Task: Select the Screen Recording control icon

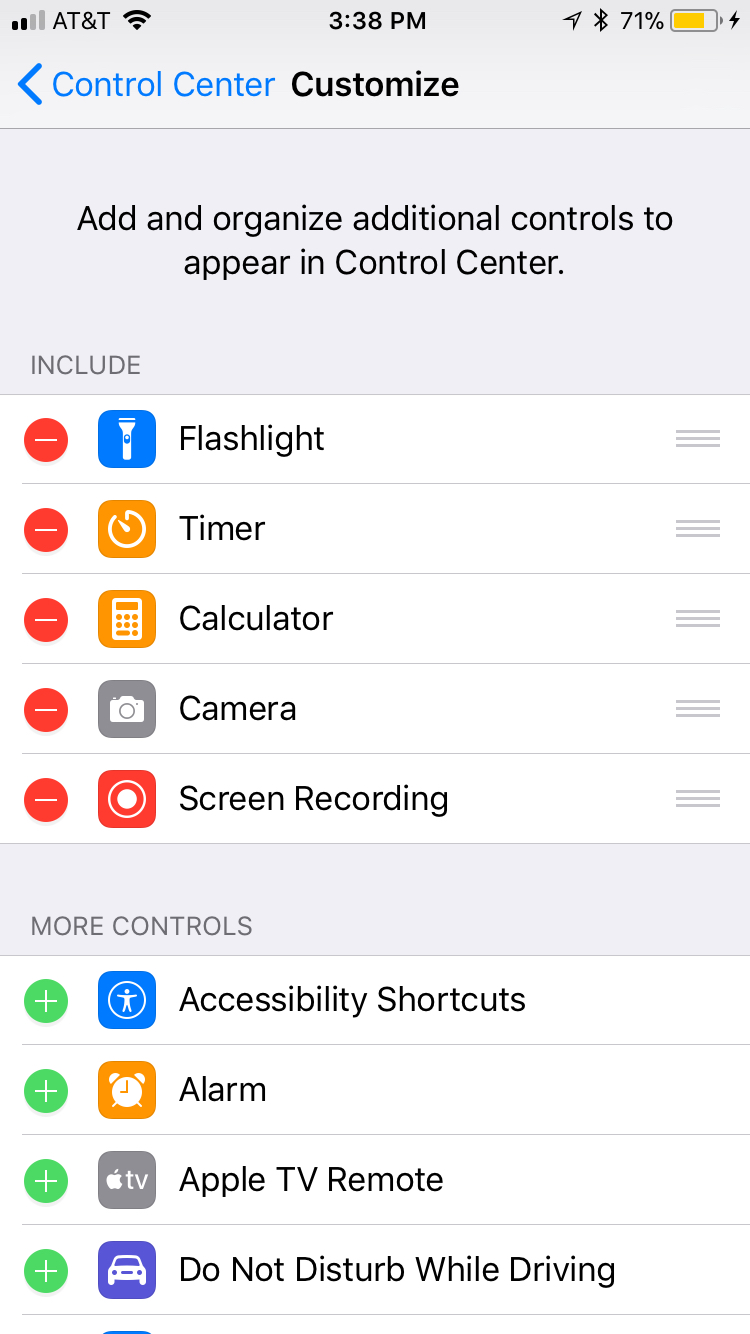Action: click(126, 799)
